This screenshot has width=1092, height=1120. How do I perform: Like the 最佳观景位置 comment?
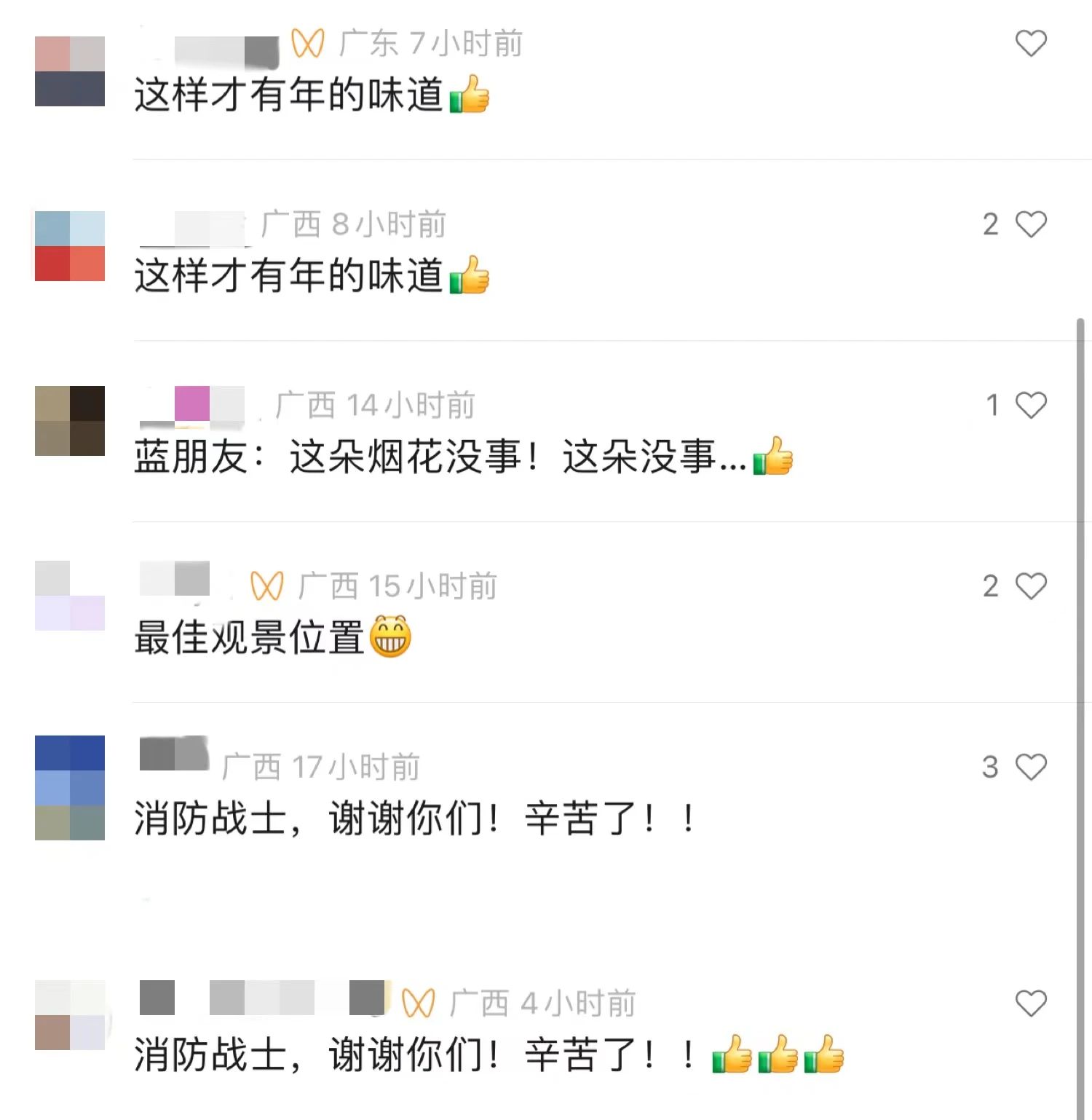[x=1031, y=586]
